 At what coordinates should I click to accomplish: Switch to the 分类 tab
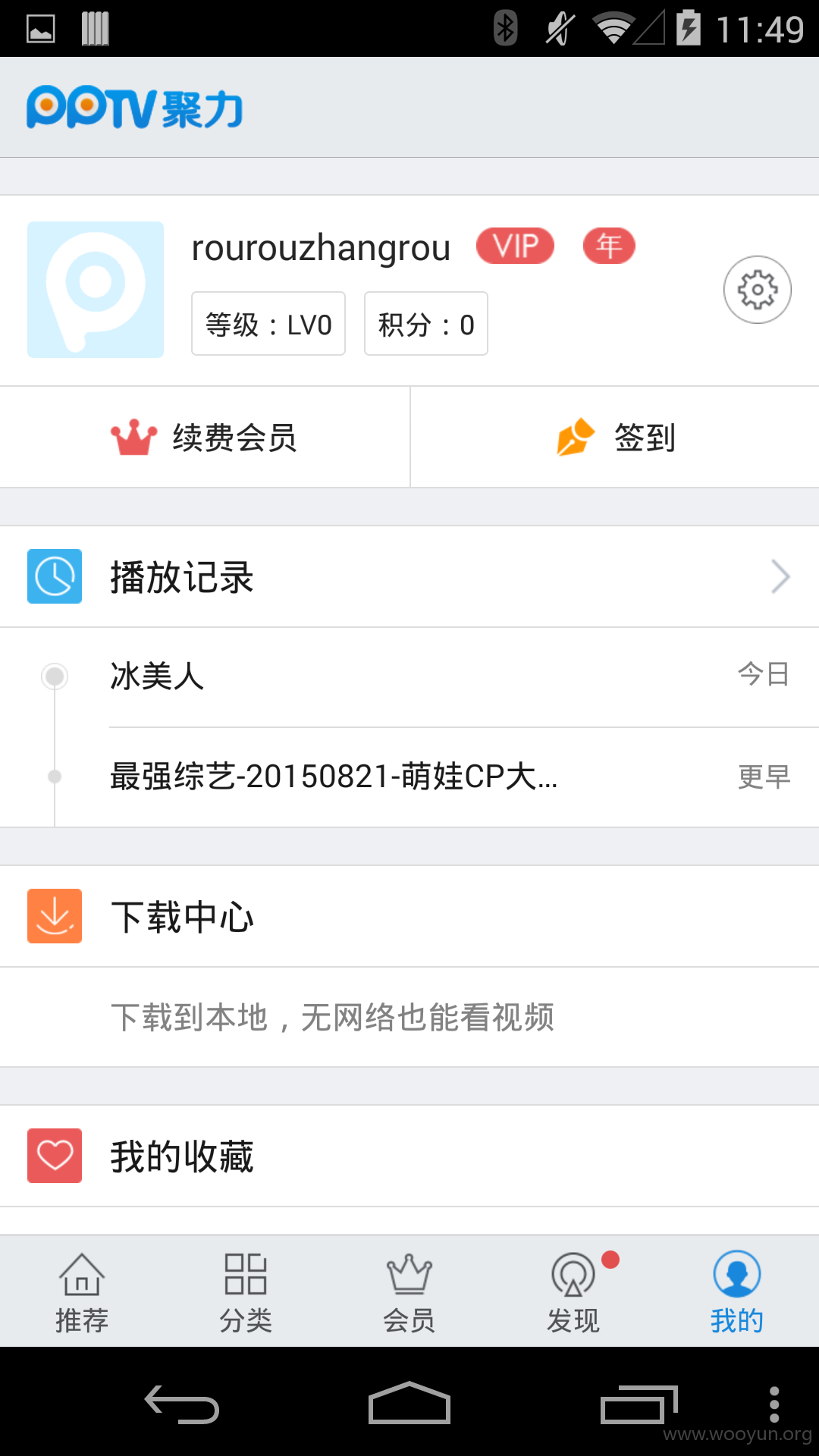click(x=246, y=1292)
